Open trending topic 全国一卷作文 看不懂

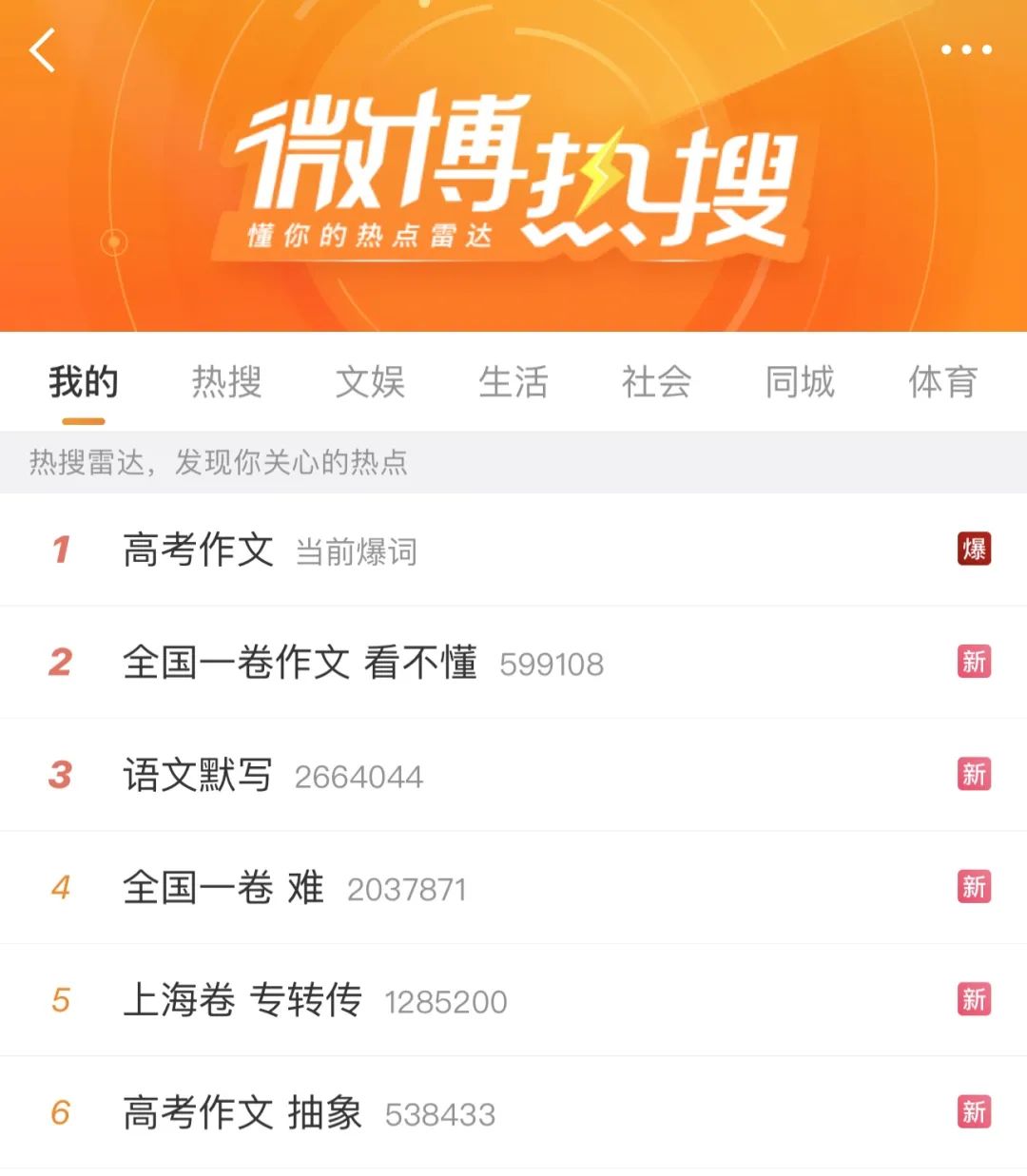(300, 663)
